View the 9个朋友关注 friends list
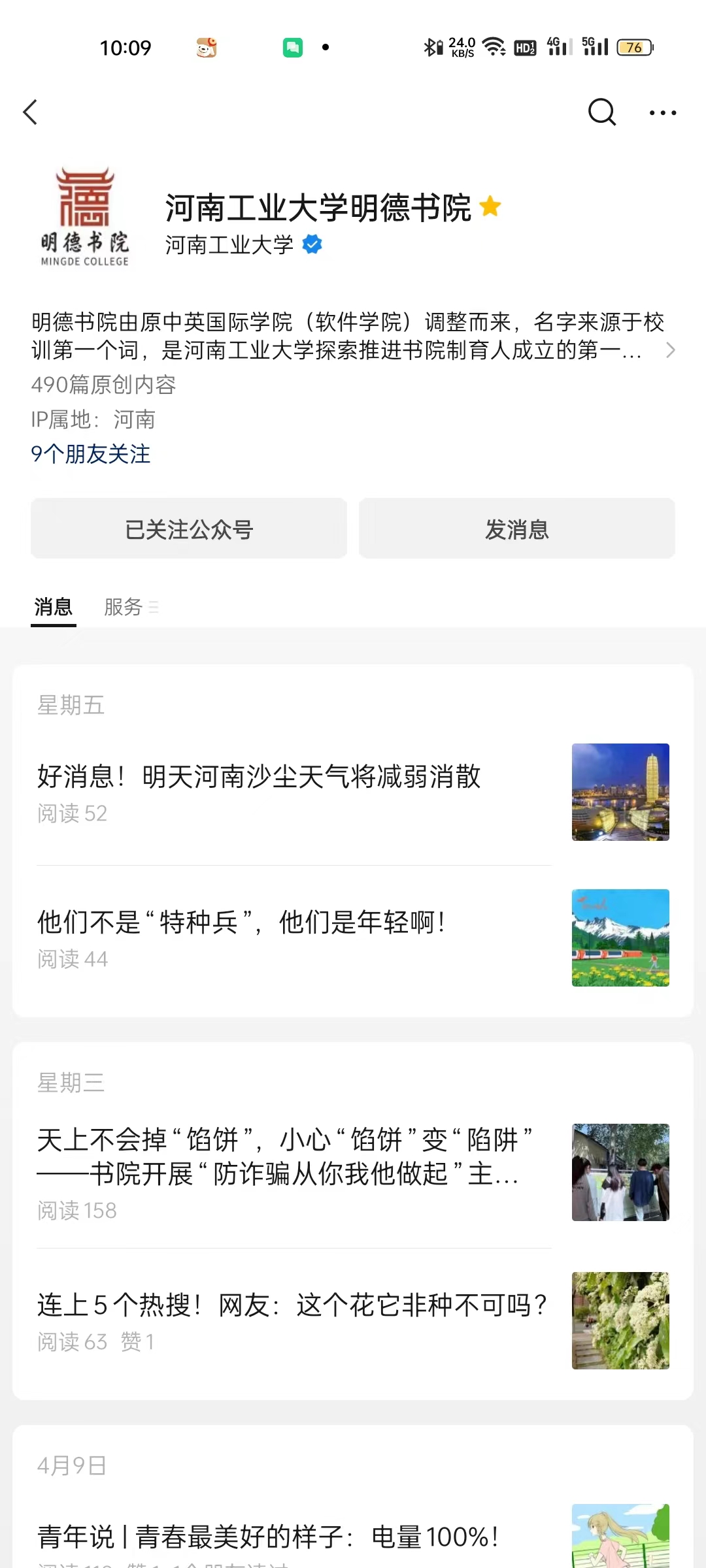The height and width of the screenshot is (1568, 706). click(91, 454)
